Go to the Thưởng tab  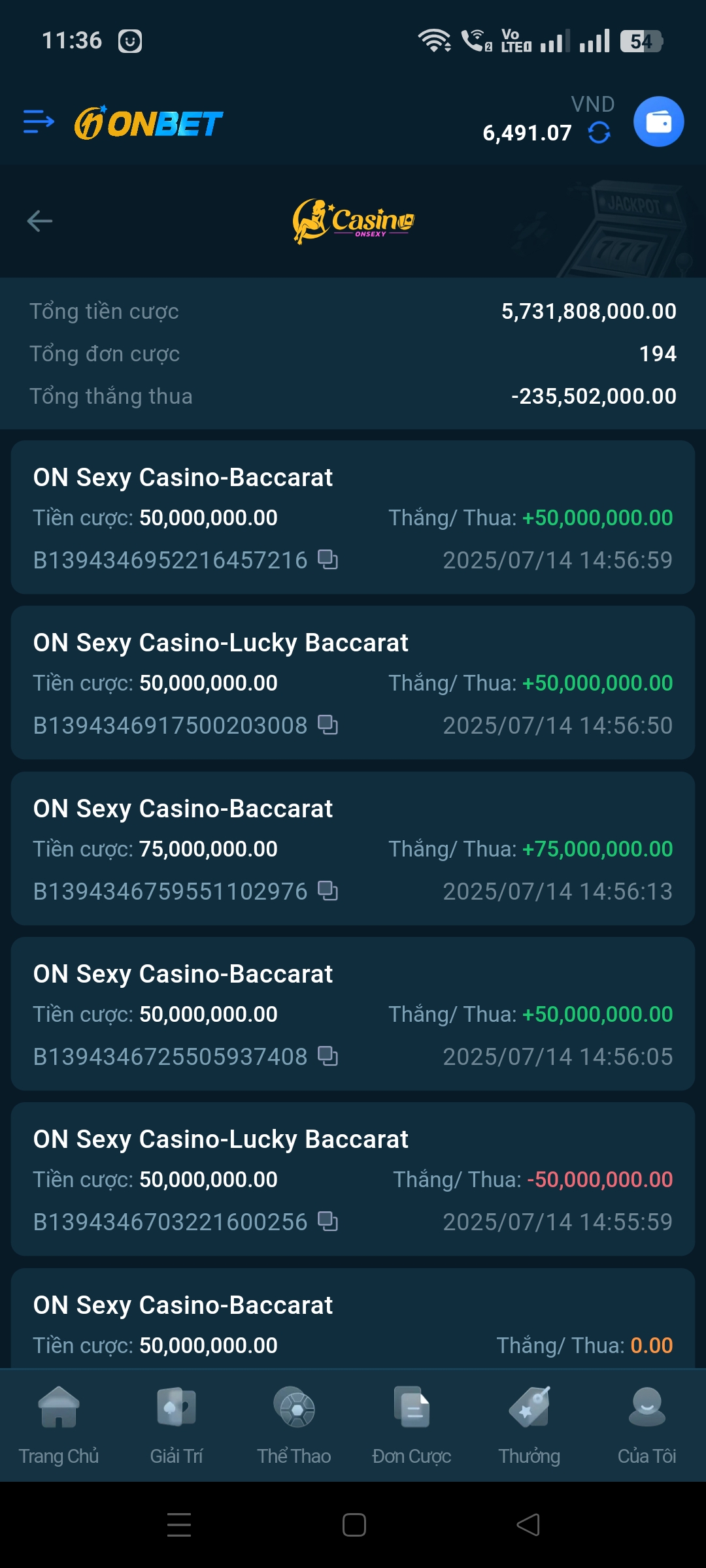(529, 1426)
